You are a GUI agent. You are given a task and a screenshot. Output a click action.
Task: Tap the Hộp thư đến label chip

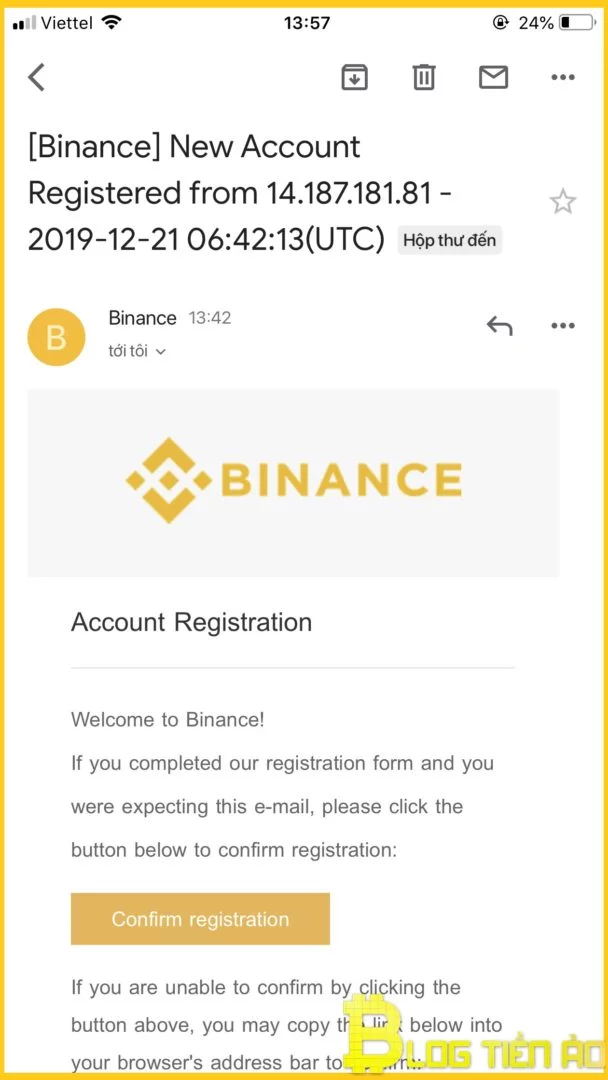pyautogui.click(x=450, y=240)
